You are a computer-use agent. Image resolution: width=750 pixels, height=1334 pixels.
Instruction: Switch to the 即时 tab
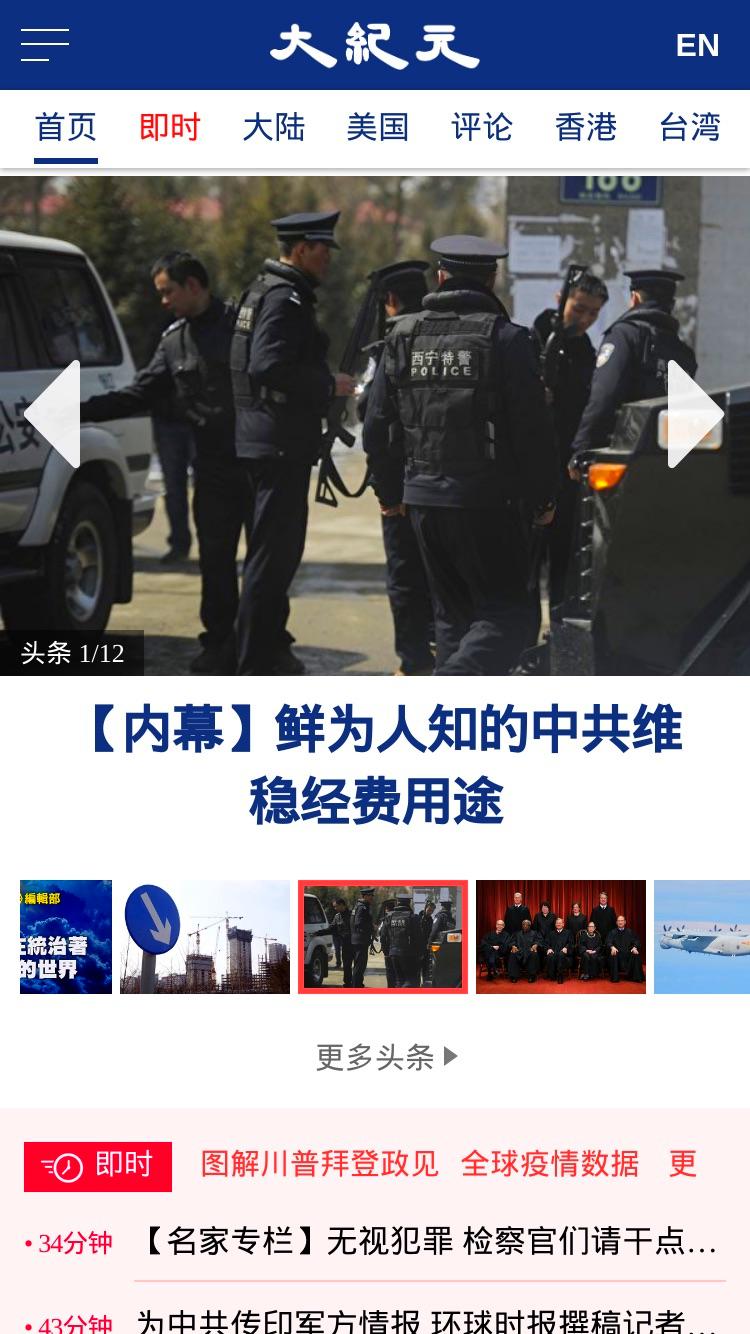pyautogui.click(x=170, y=128)
